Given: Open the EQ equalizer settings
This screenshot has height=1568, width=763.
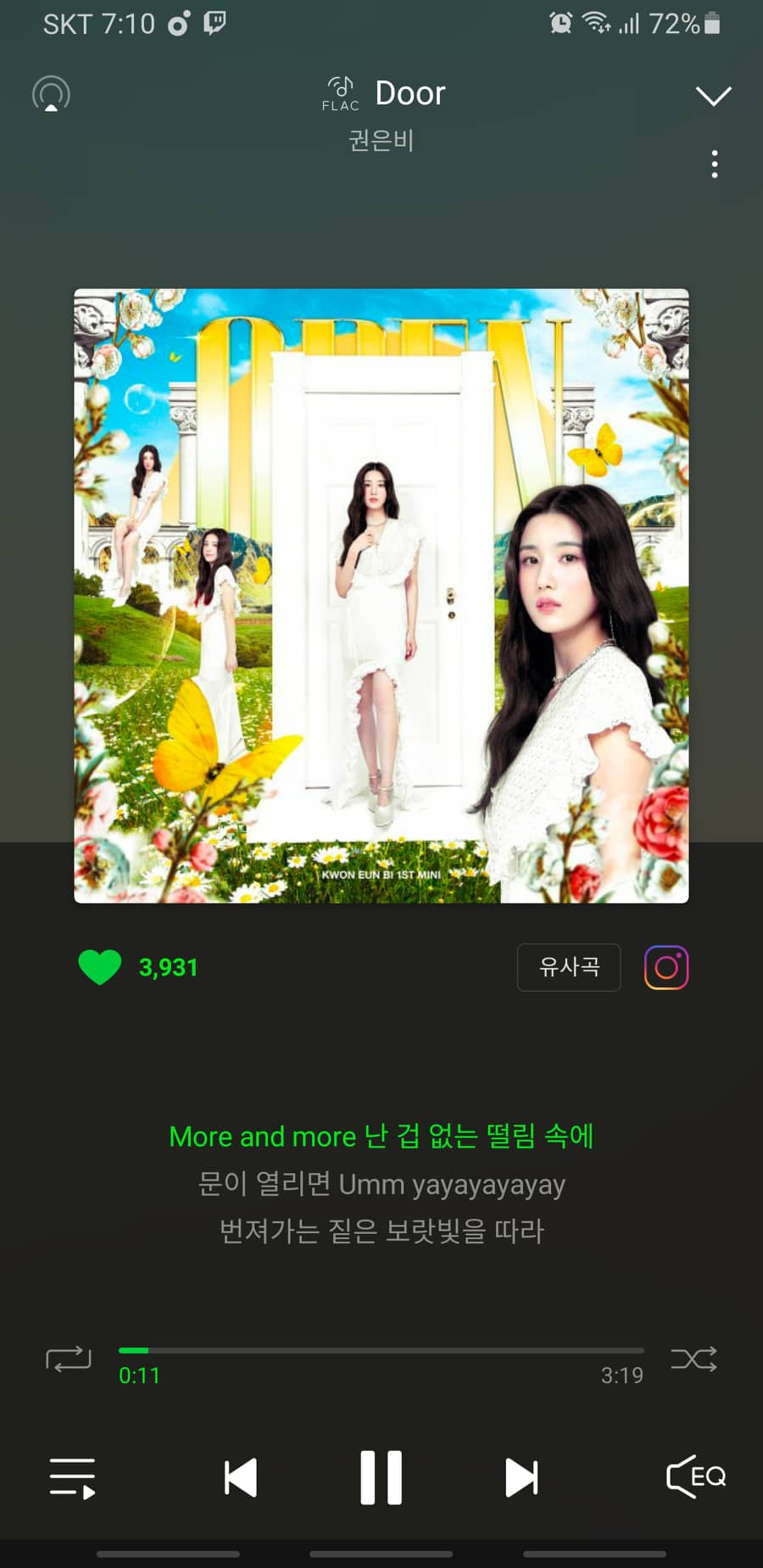Looking at the screenshot, I should pos(696,1477).
